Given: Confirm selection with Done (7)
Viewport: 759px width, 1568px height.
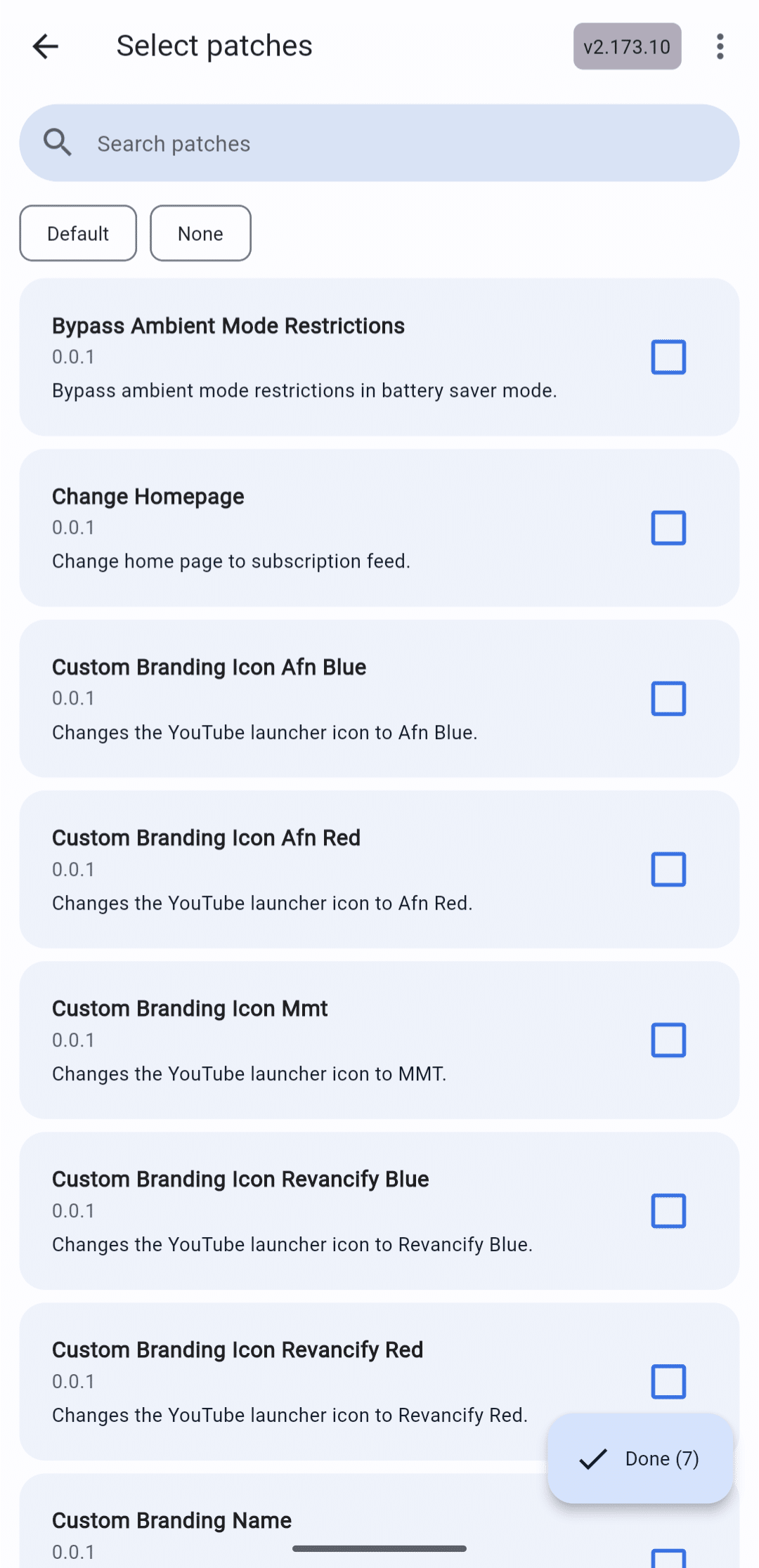Looking at the screenshot, I should point(640,1459).
